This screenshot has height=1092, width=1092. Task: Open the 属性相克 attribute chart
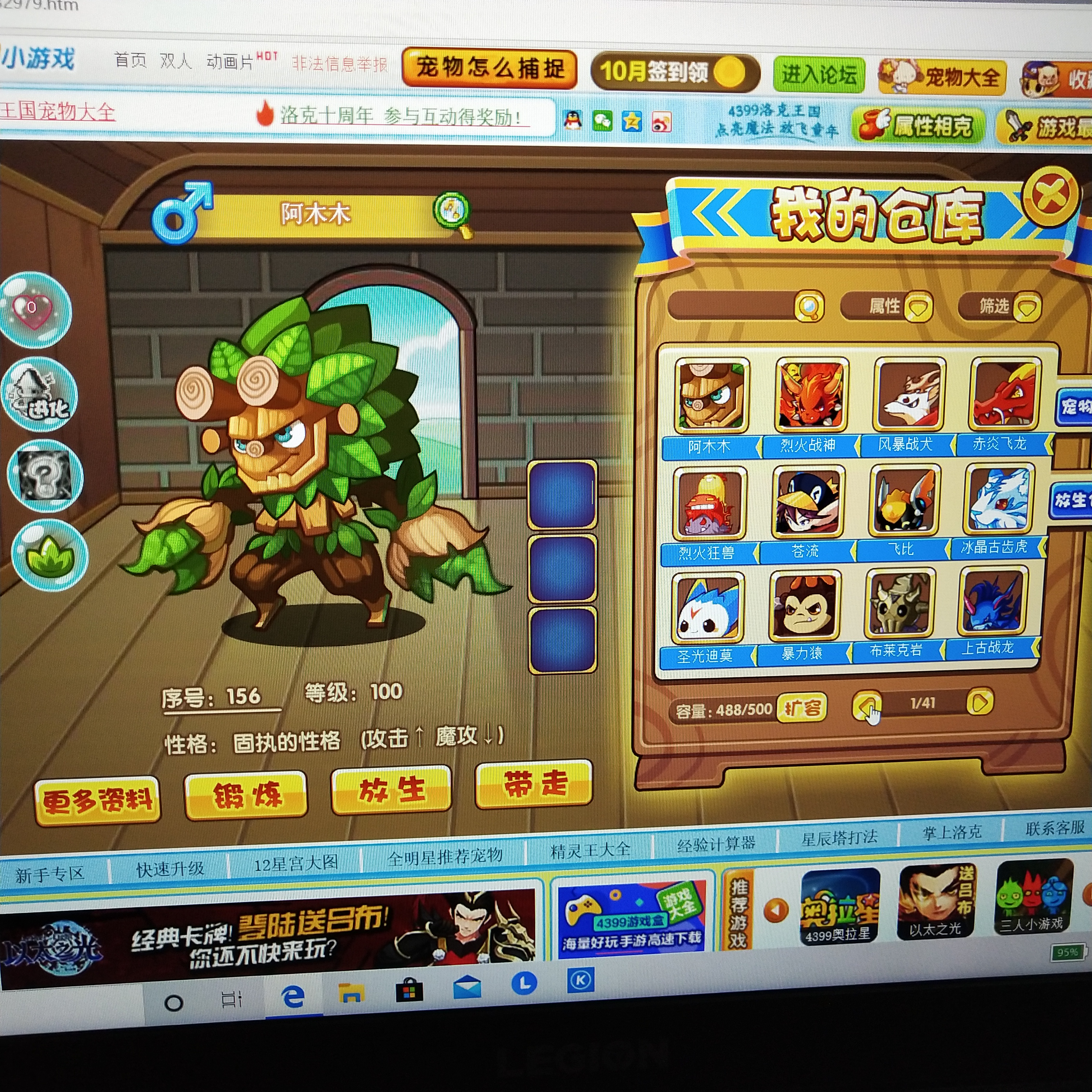tap(918, 126)
